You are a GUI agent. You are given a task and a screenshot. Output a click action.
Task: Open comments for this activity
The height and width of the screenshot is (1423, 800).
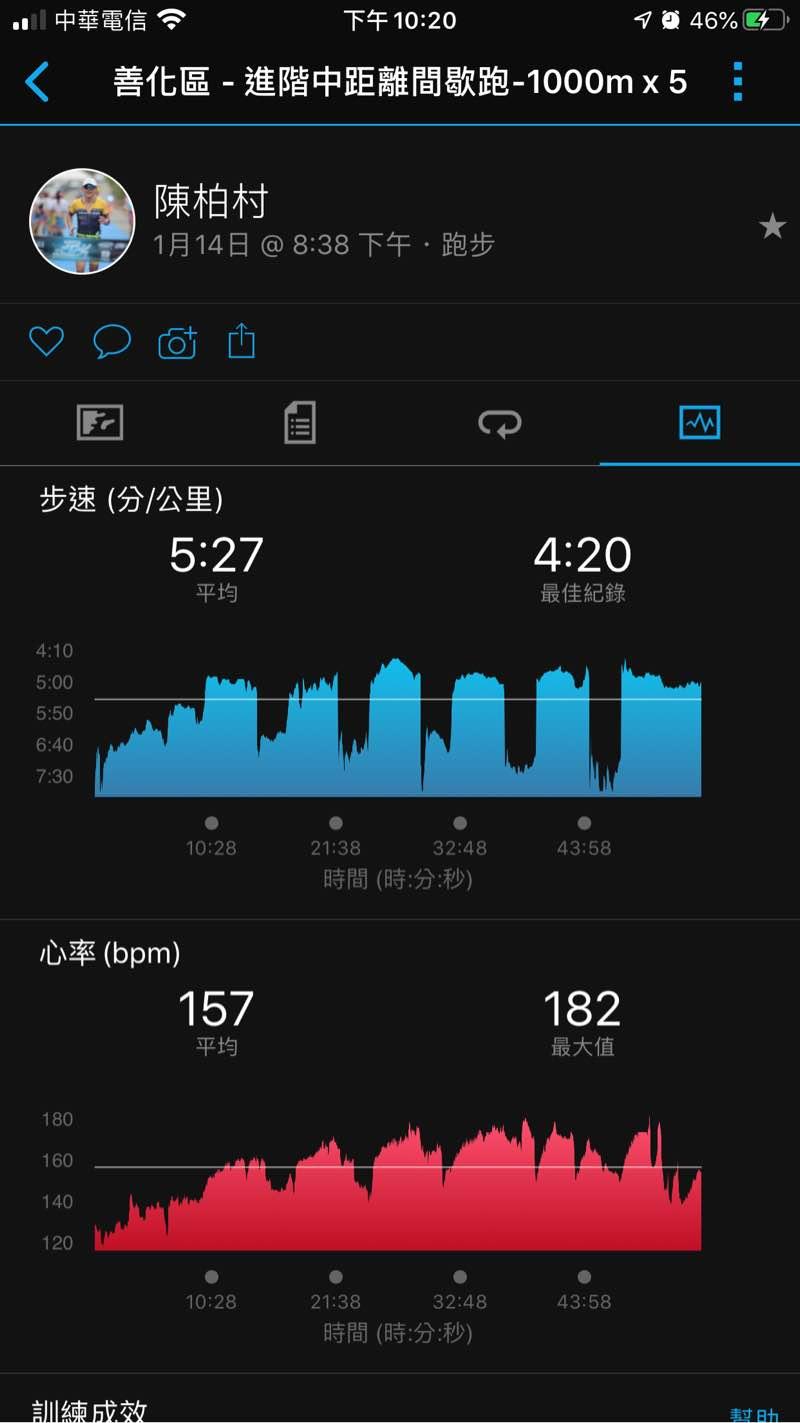112,342
